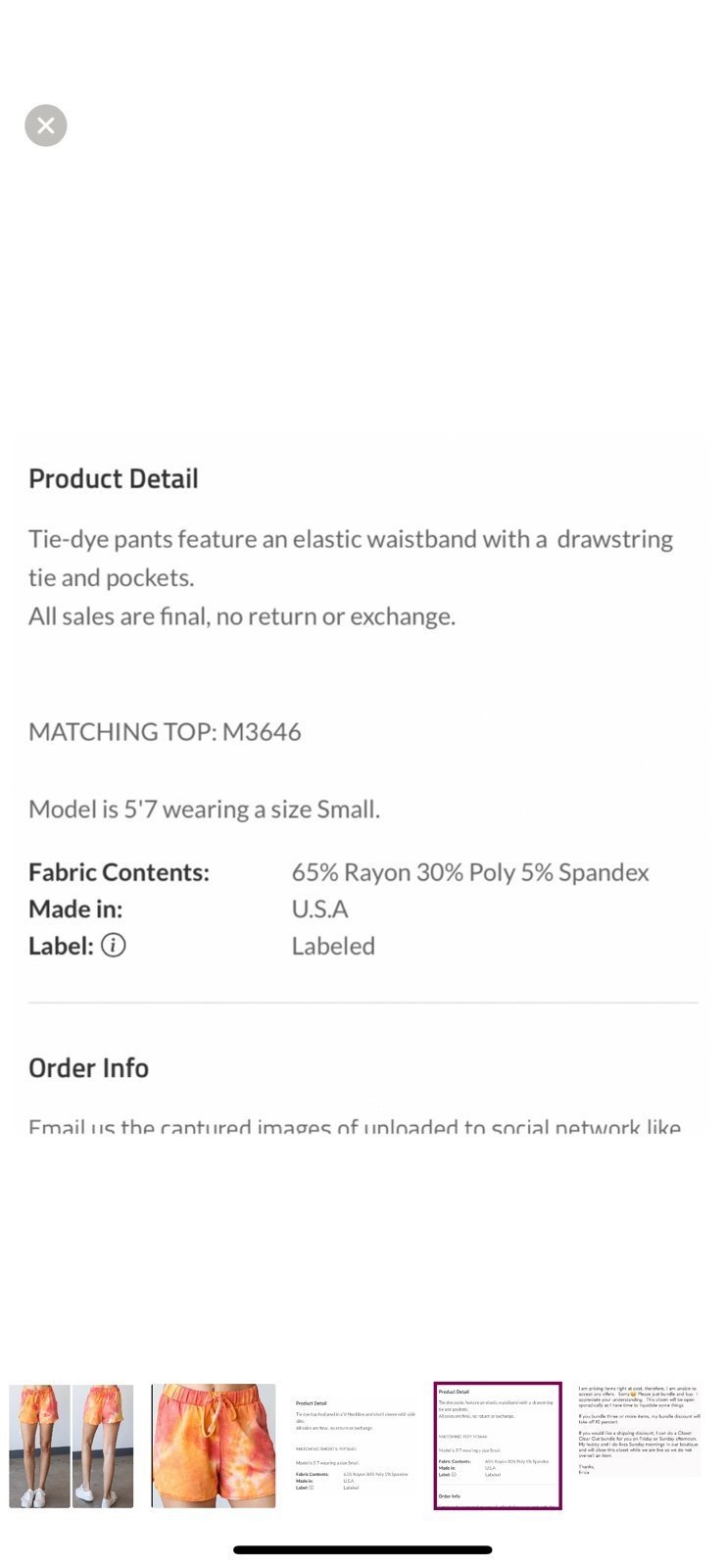Select the highlighted pants product detail thumbnail
Screen dimensions: 725x1568
[498, 1445]
